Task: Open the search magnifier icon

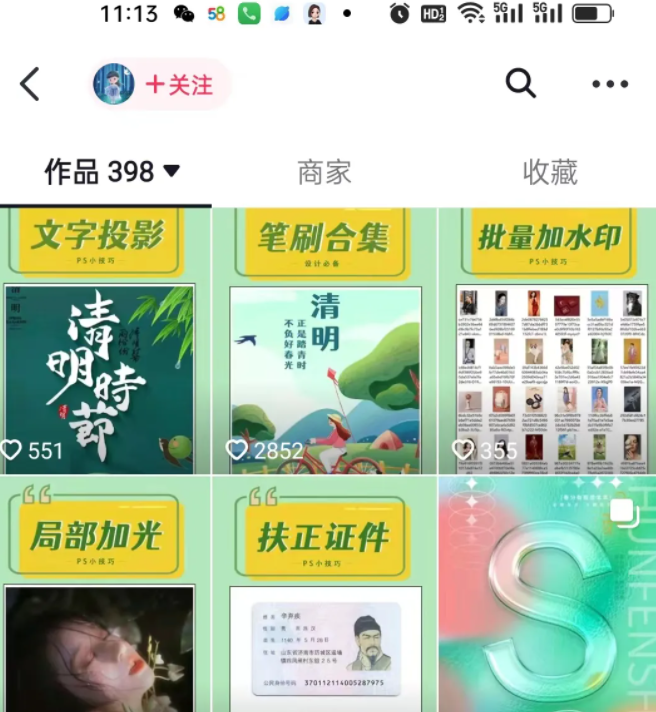Action: tap(521, 84)
